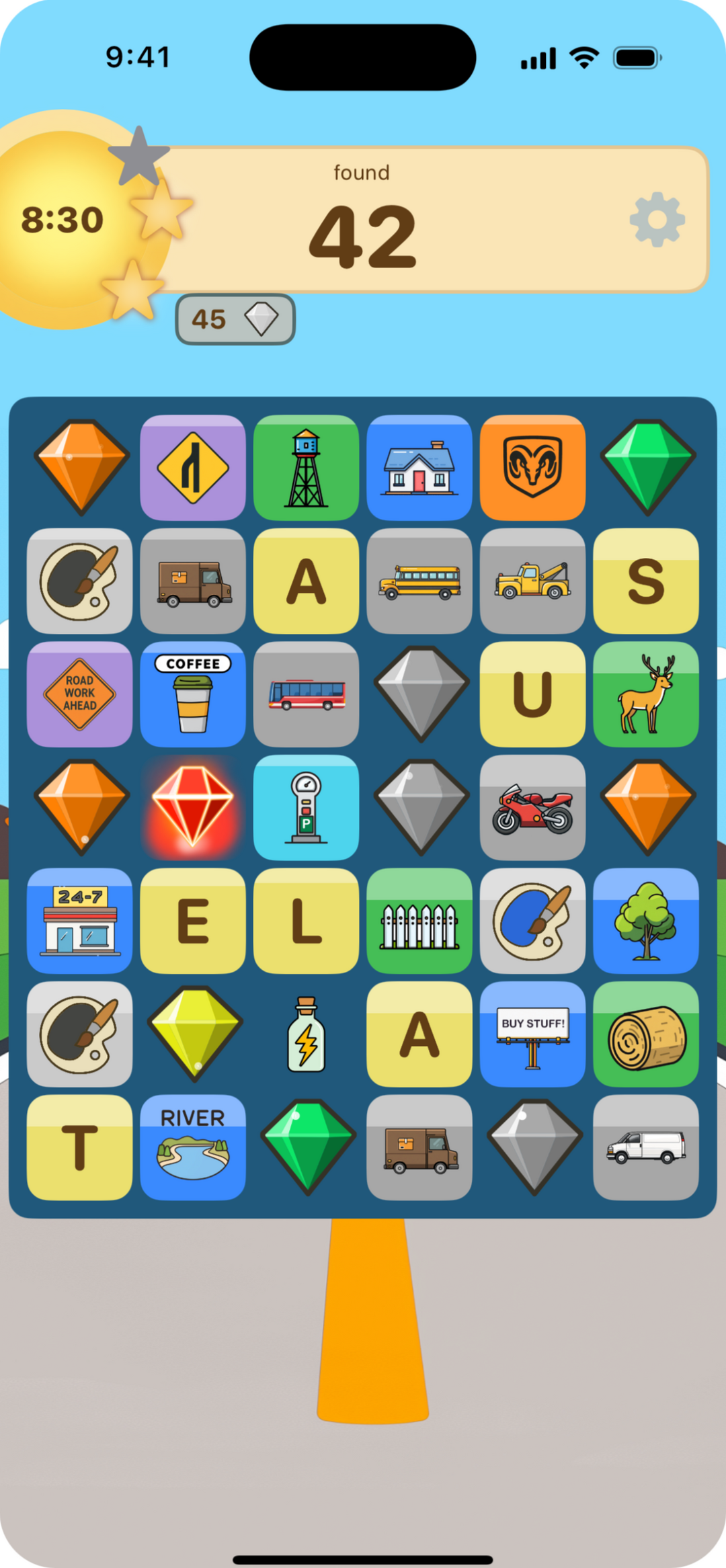
Task: Tap the parking meter tile
Action: tap(306, 809)
